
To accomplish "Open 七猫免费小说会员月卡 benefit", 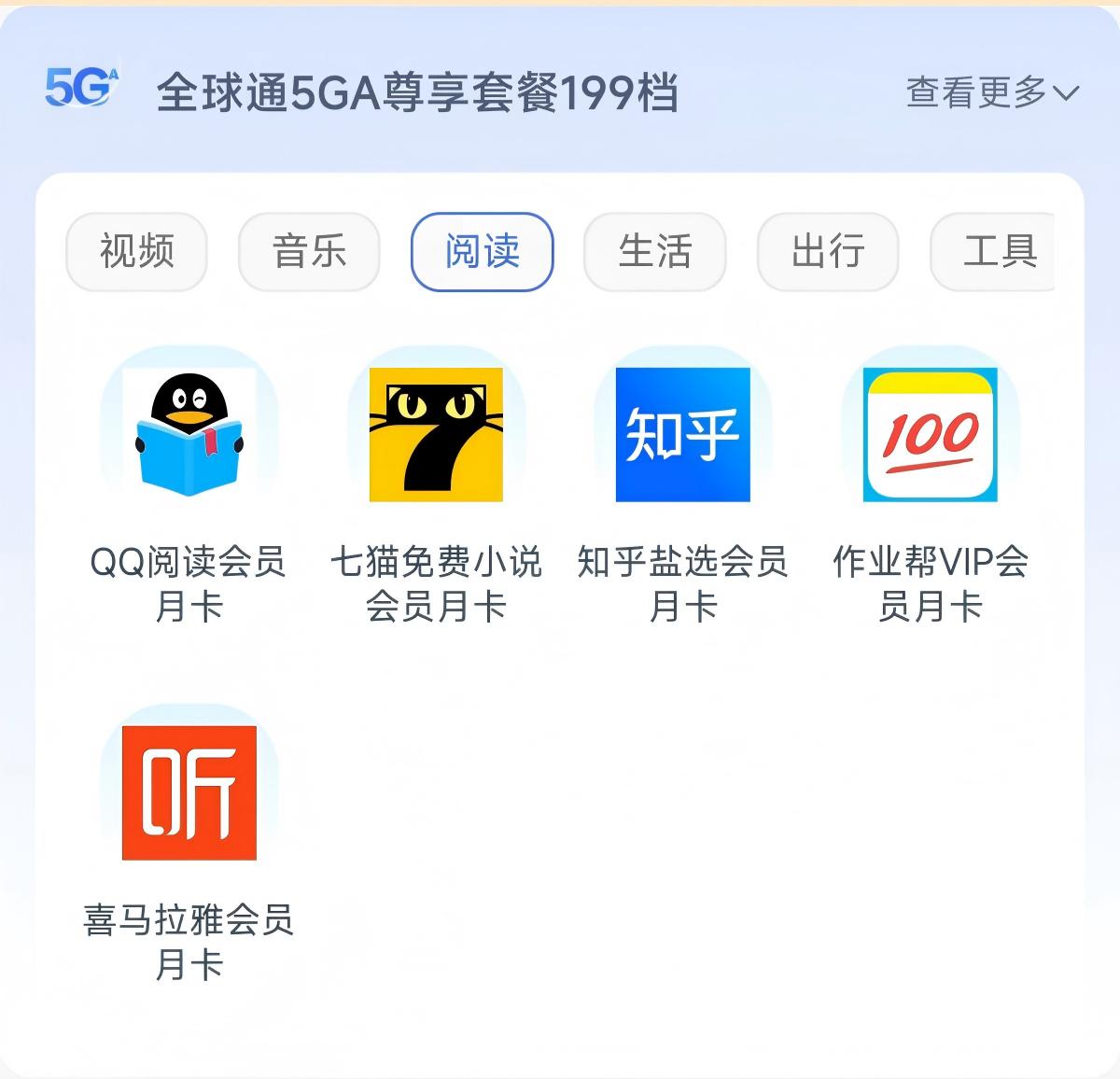I will point(436,435).
